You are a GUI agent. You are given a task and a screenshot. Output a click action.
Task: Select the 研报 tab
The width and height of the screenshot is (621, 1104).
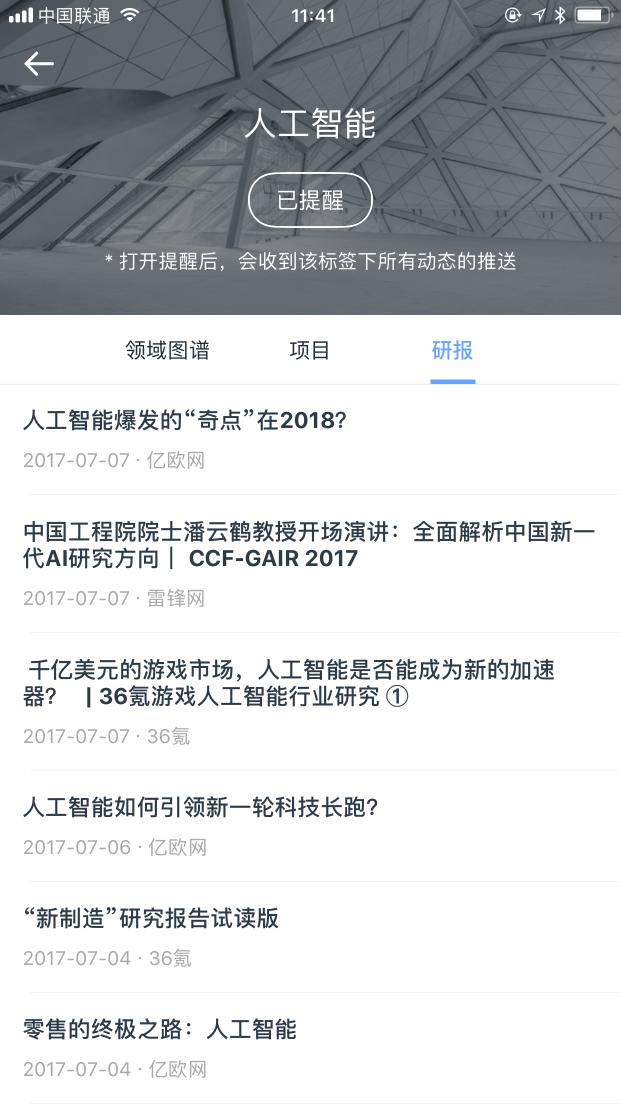pos(453,350)
